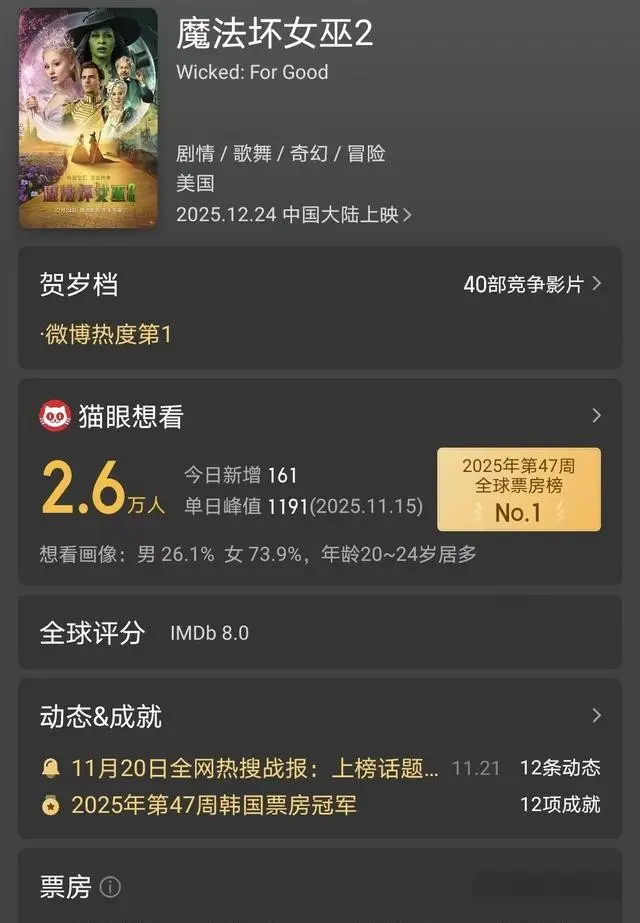Open the 猫眼想看 details card
This screenshot has height=923, width=640.
click(x=596, y=415)
